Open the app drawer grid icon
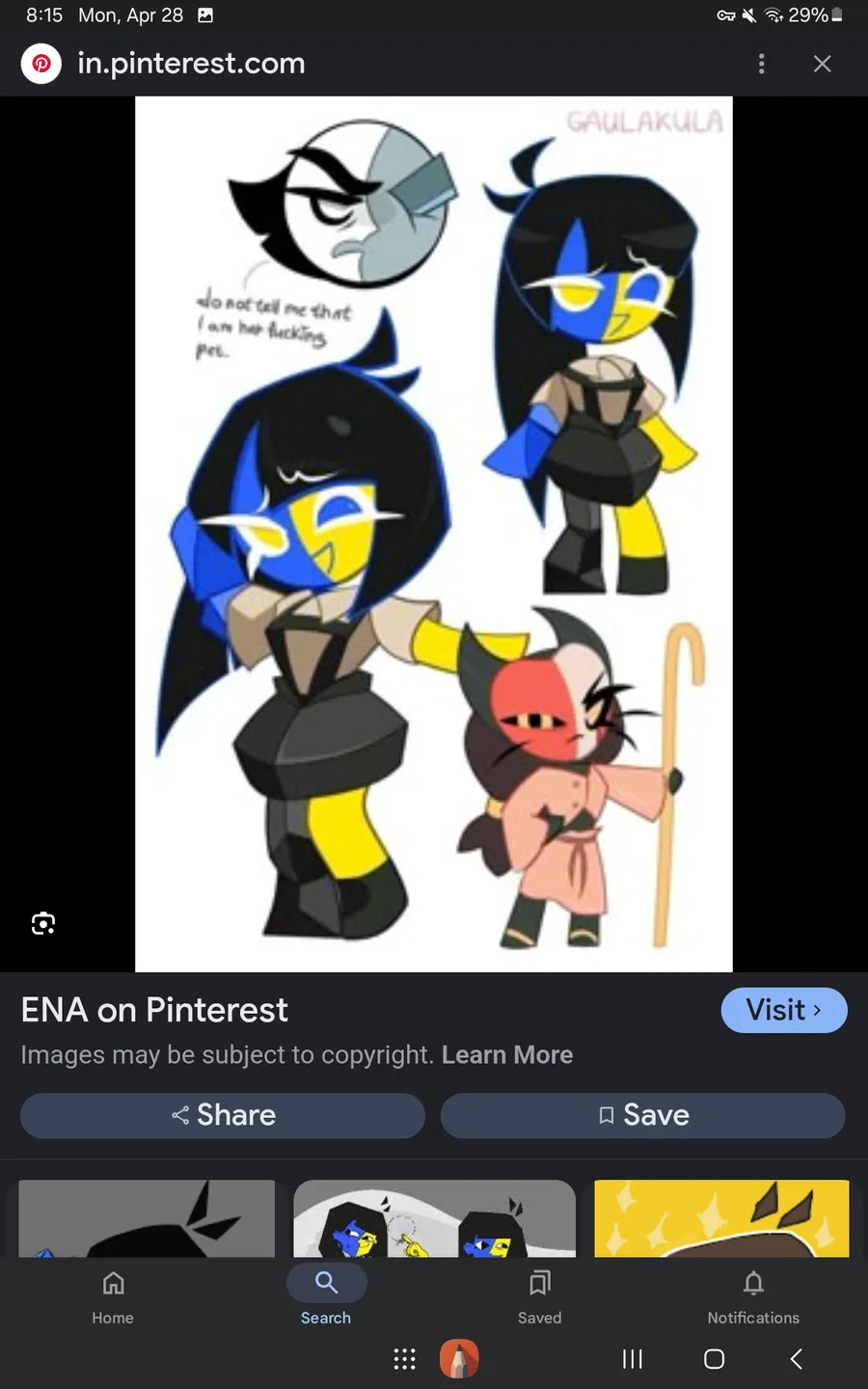The height and width of the screenshot is (1389, 868). pos(405,1359)
